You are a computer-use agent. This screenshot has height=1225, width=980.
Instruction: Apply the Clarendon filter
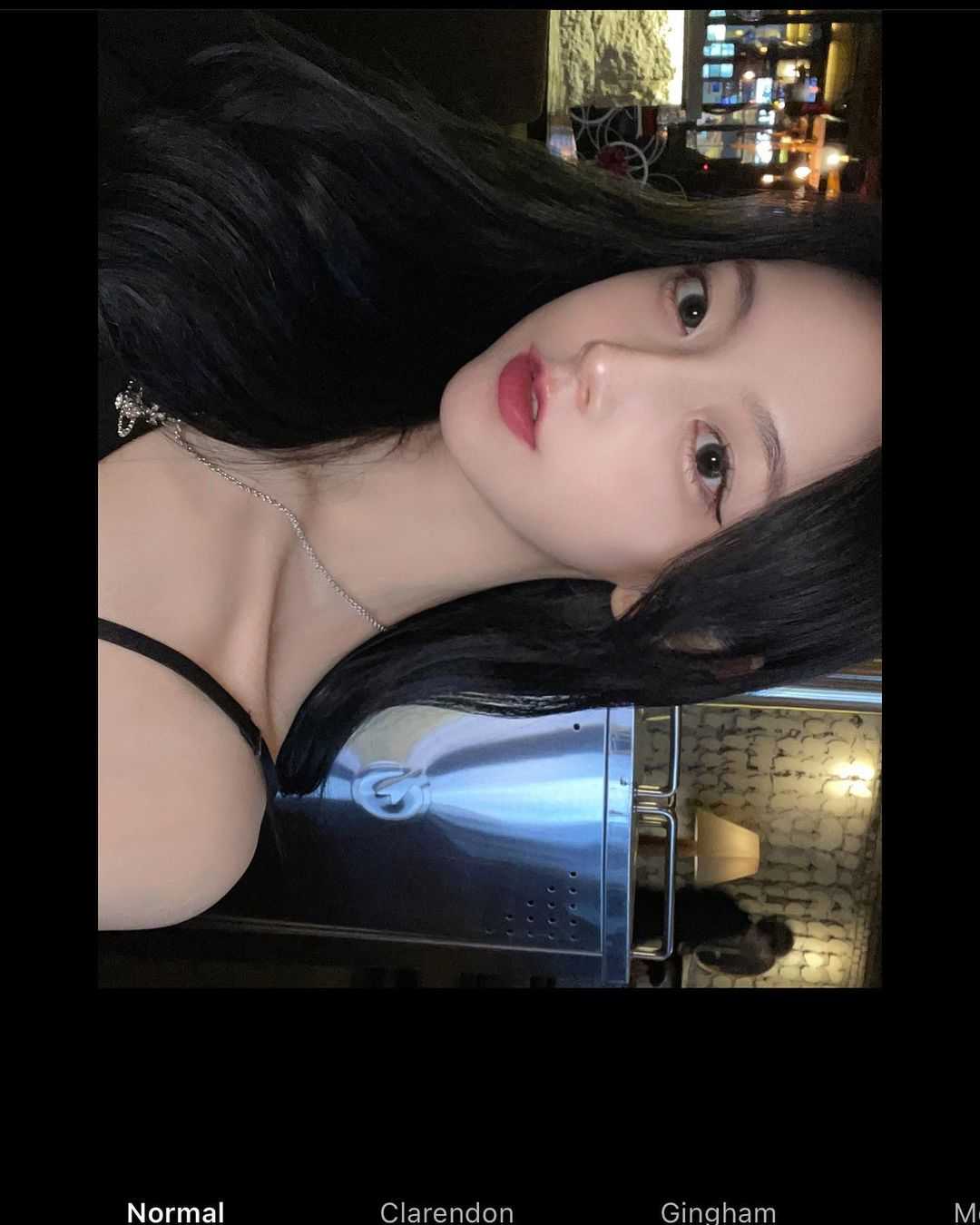click(x=446, y=1211)
